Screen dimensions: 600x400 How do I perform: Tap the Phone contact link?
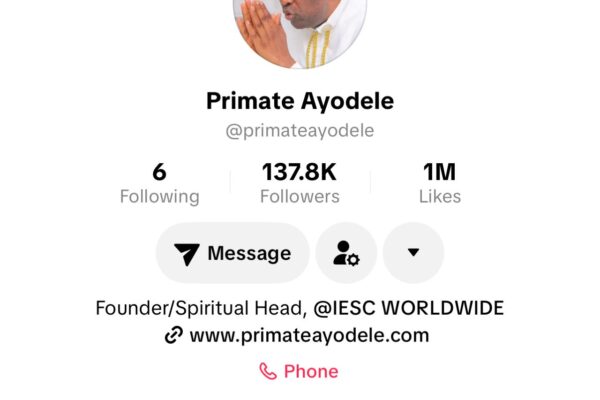point(299,371)
